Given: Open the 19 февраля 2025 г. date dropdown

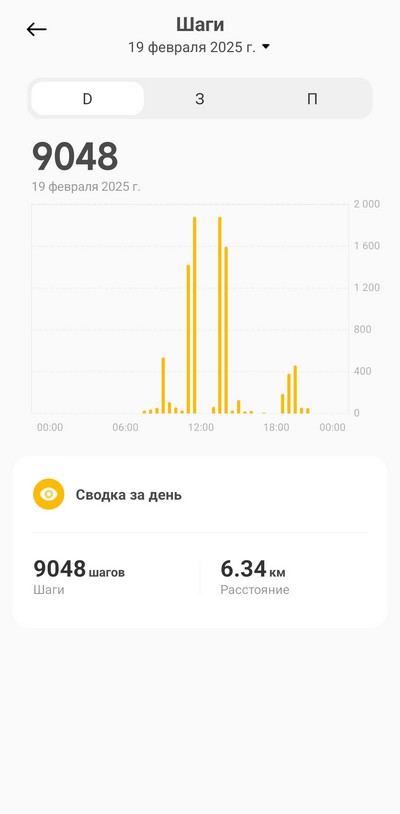Looking at the screenshot, I should coord(199,47).
